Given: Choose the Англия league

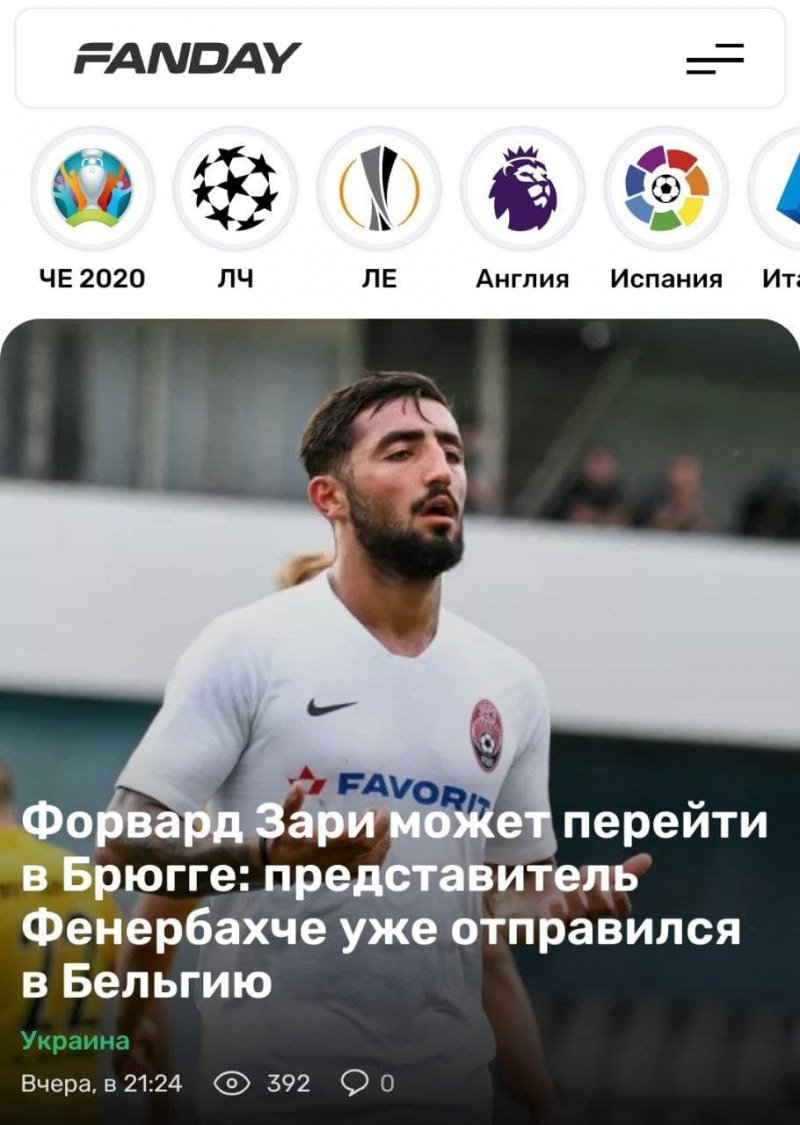Looking at the screenshot, I should pyautogui.click(x=522, y=189).
